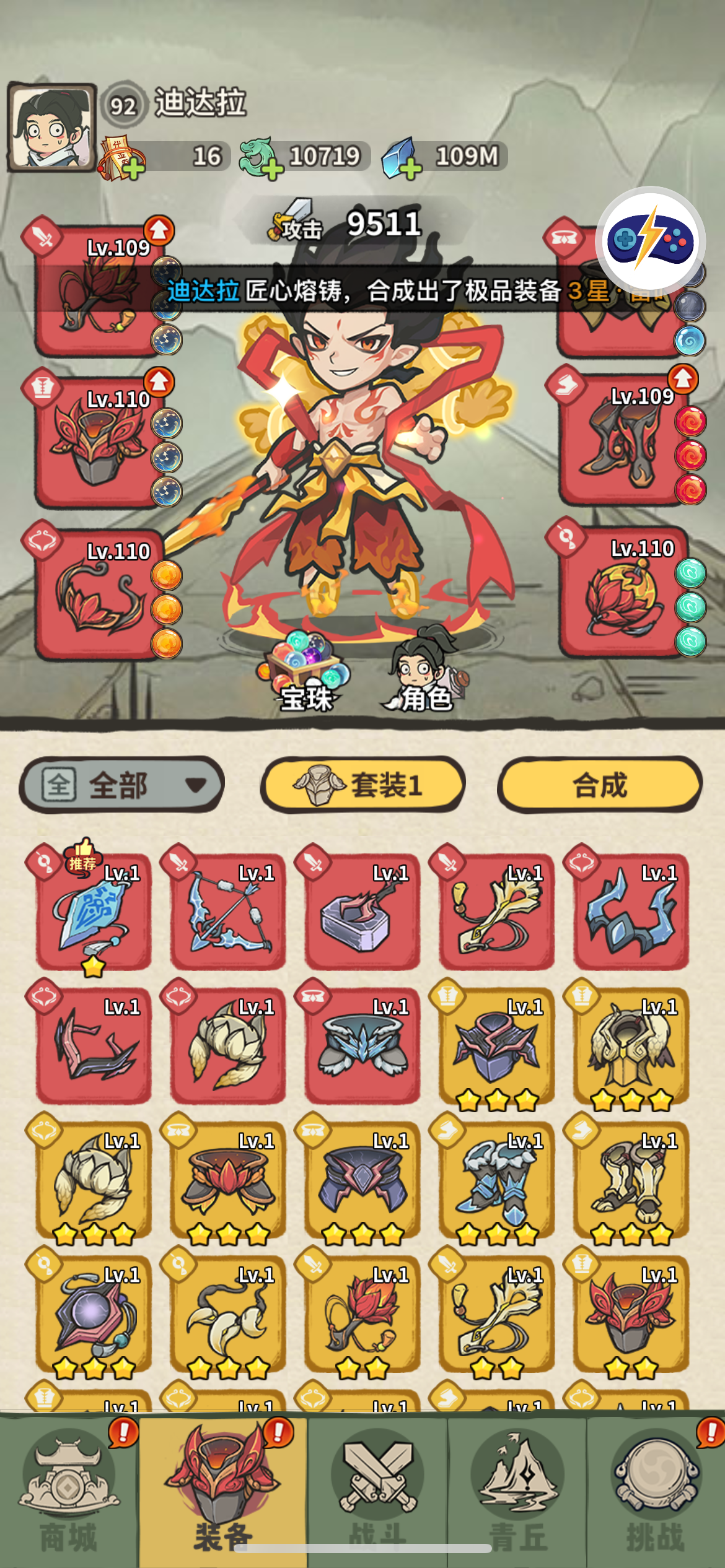Tap the 合成 synthesis button

click(599, 785)
